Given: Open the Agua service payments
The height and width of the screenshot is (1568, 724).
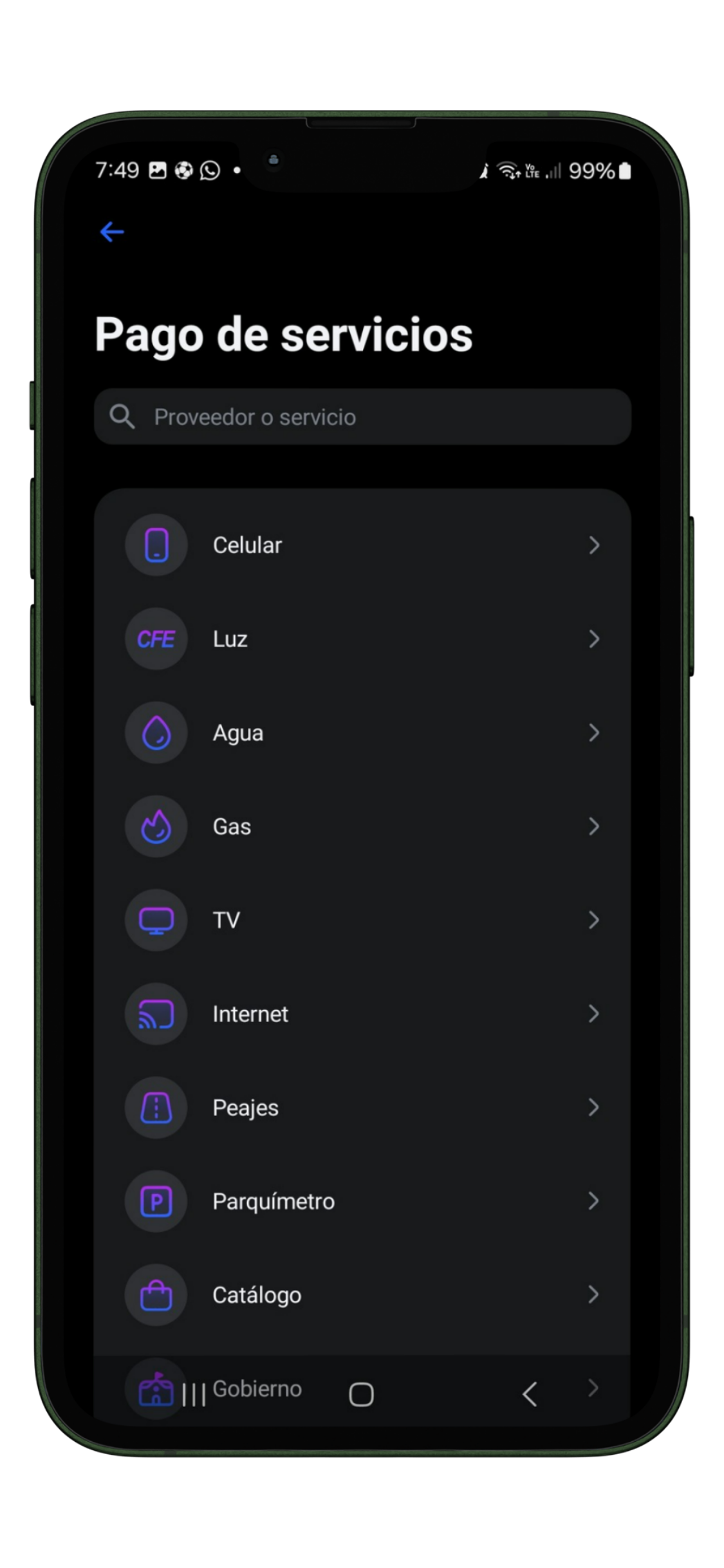Looking at the screenshot, I should 362,733.
